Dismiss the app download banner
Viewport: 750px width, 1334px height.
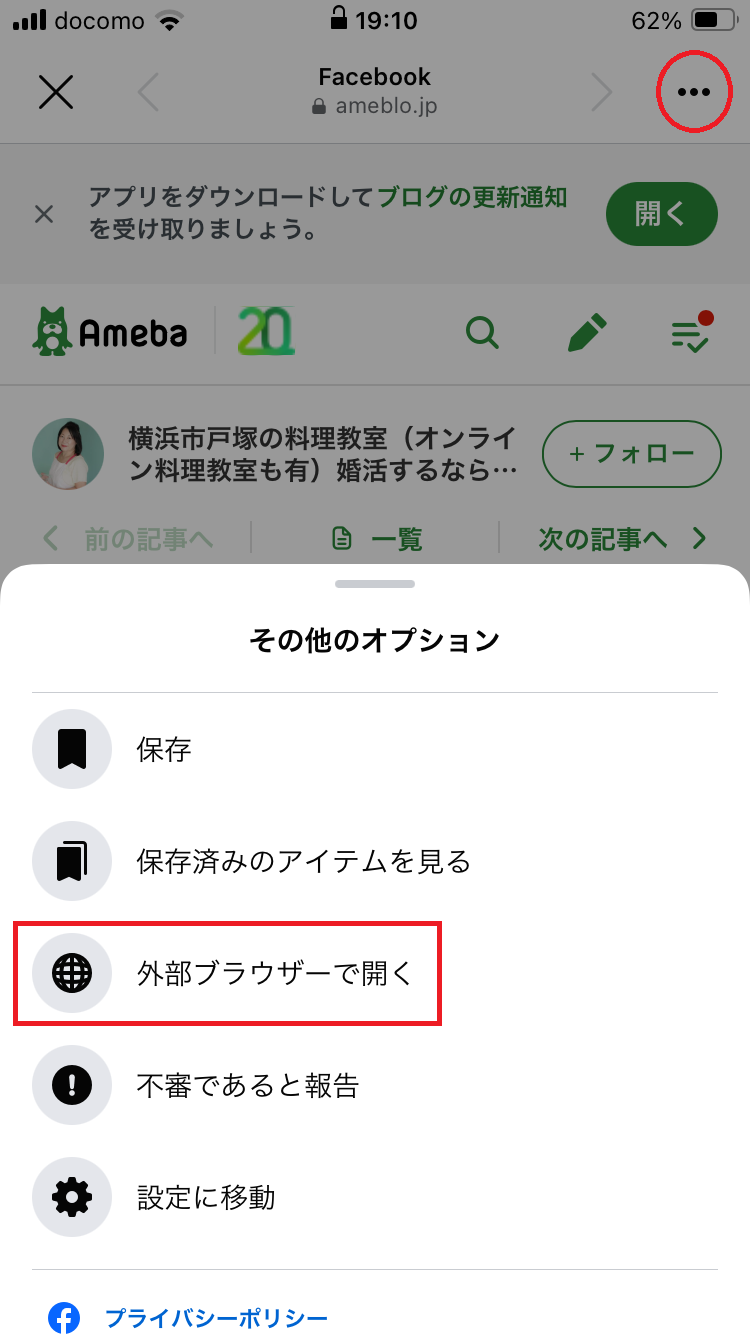tap(44, 214)
